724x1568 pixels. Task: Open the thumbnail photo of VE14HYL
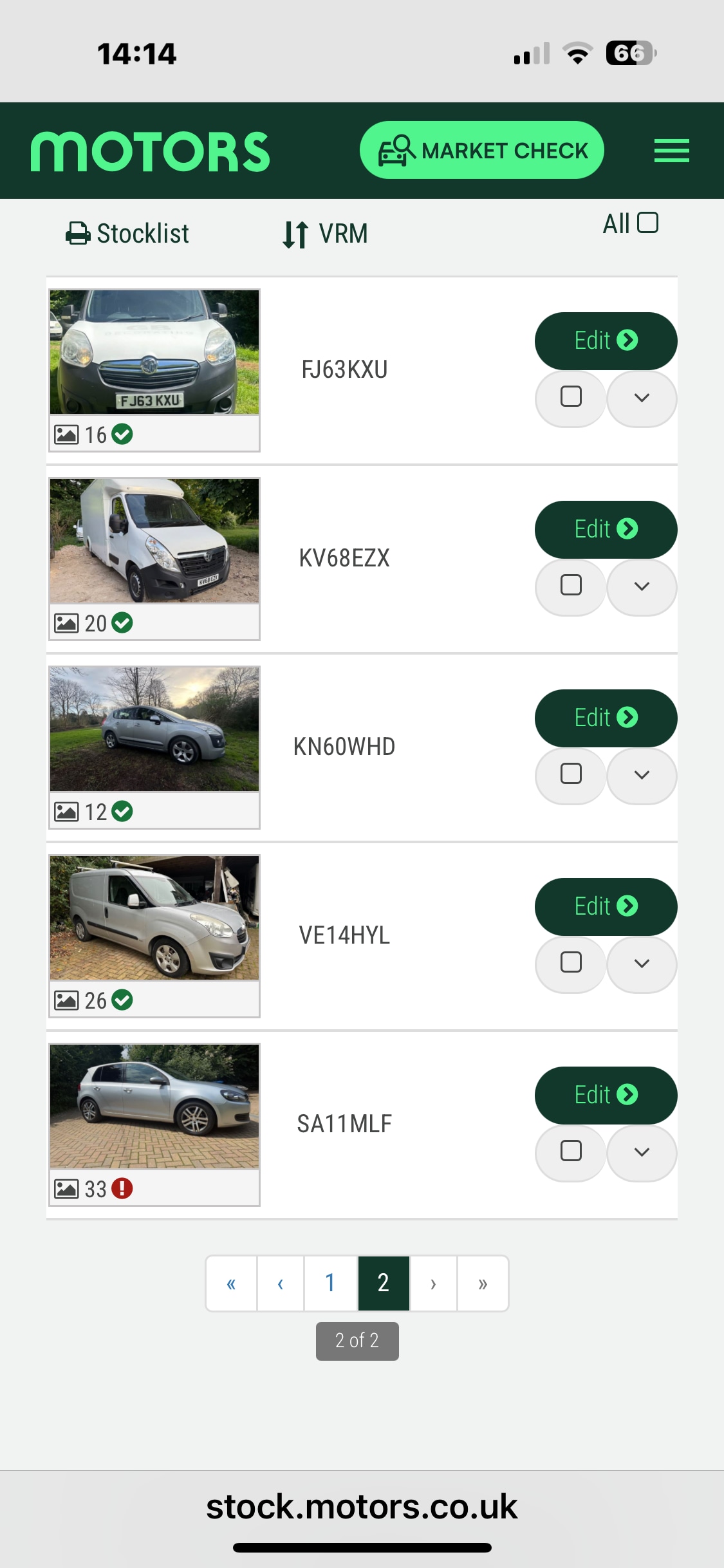[x=154, y=919]
